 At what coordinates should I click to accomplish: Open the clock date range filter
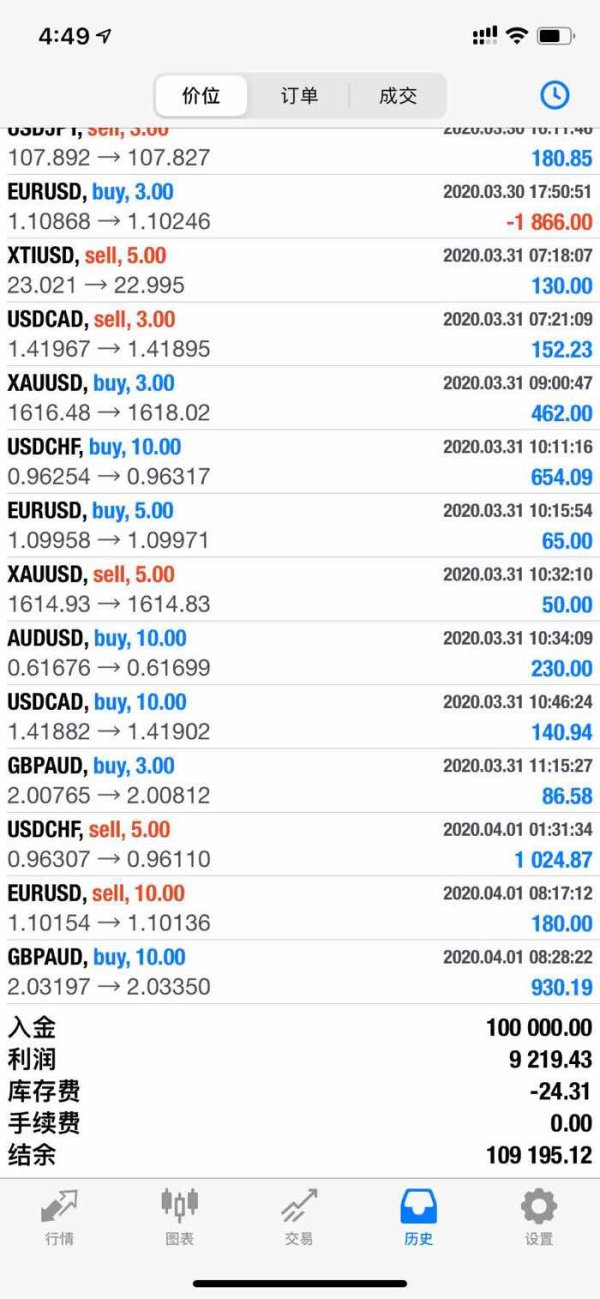click(554, 95)
